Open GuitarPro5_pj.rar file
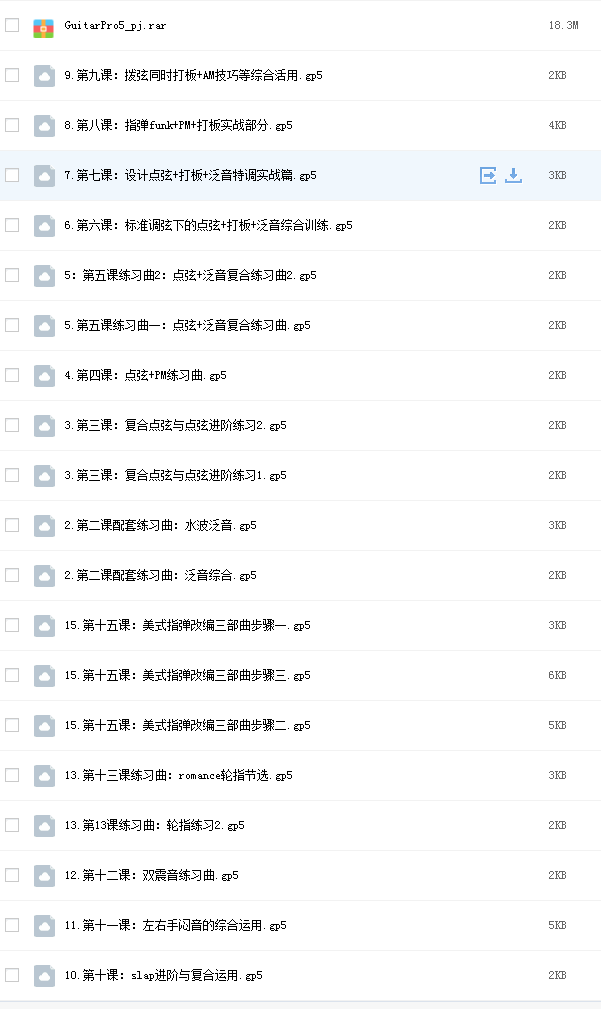The image size is (601, 1009). tap(115, 26)
